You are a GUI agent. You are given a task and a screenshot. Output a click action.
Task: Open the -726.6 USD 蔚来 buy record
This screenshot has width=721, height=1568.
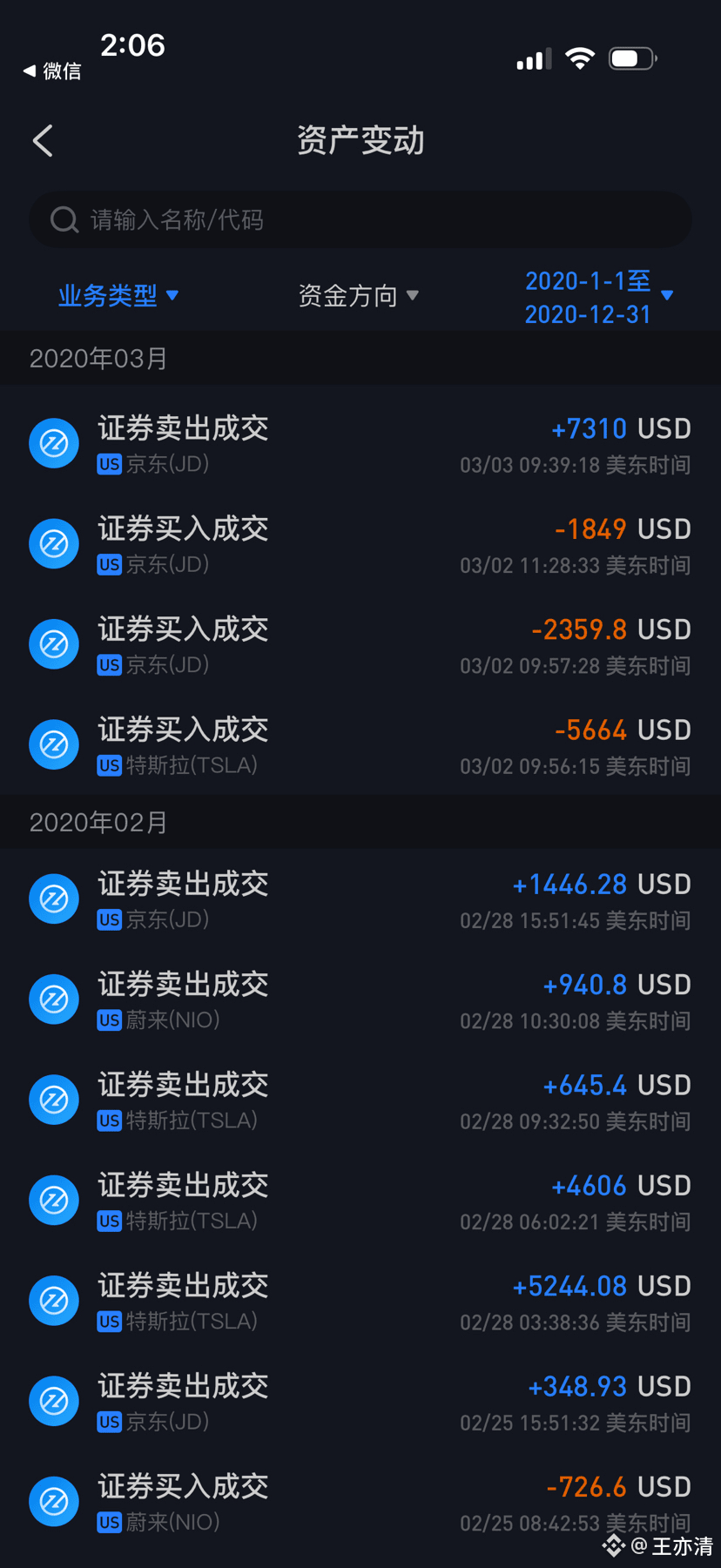pyautogui.click(x=360, y=1502)
